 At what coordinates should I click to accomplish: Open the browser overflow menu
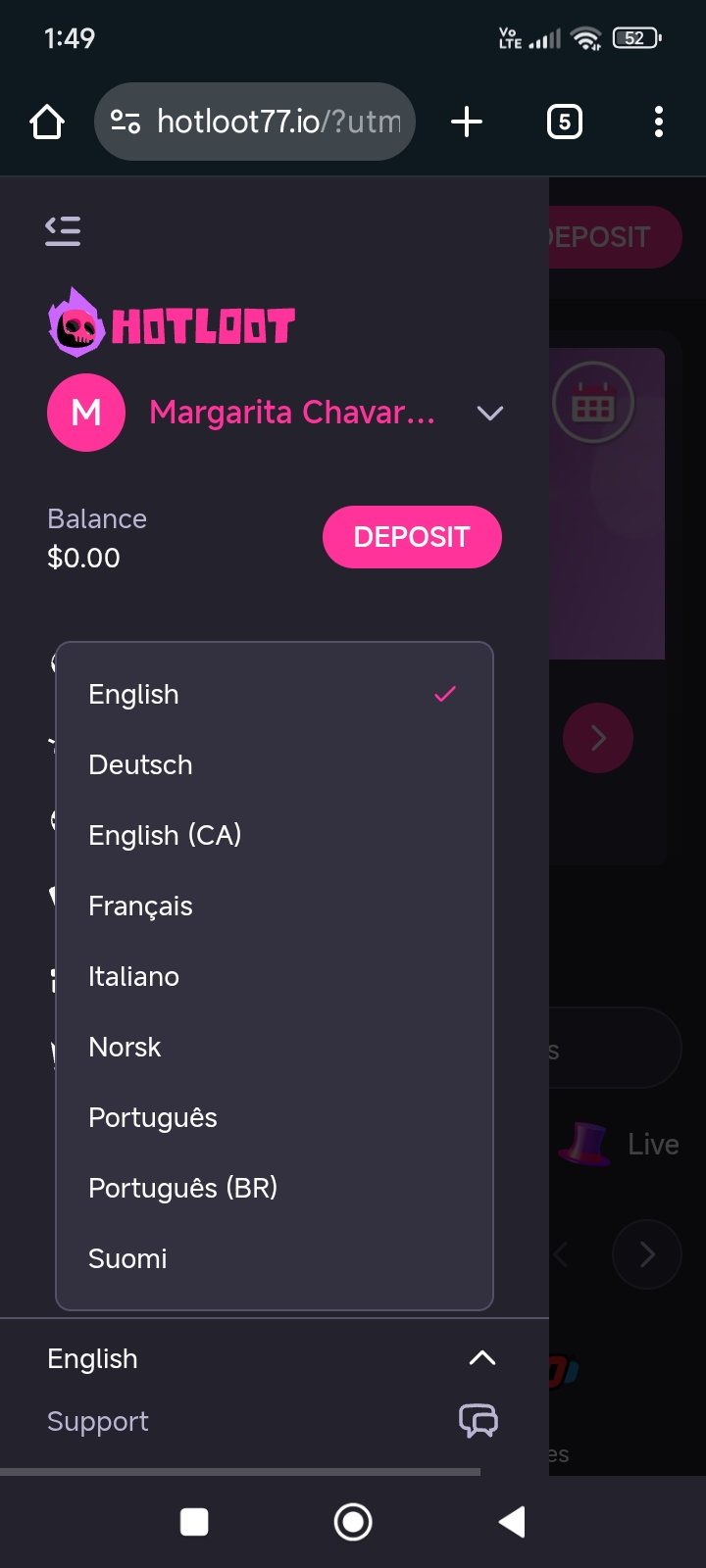[x=658, y=122]
